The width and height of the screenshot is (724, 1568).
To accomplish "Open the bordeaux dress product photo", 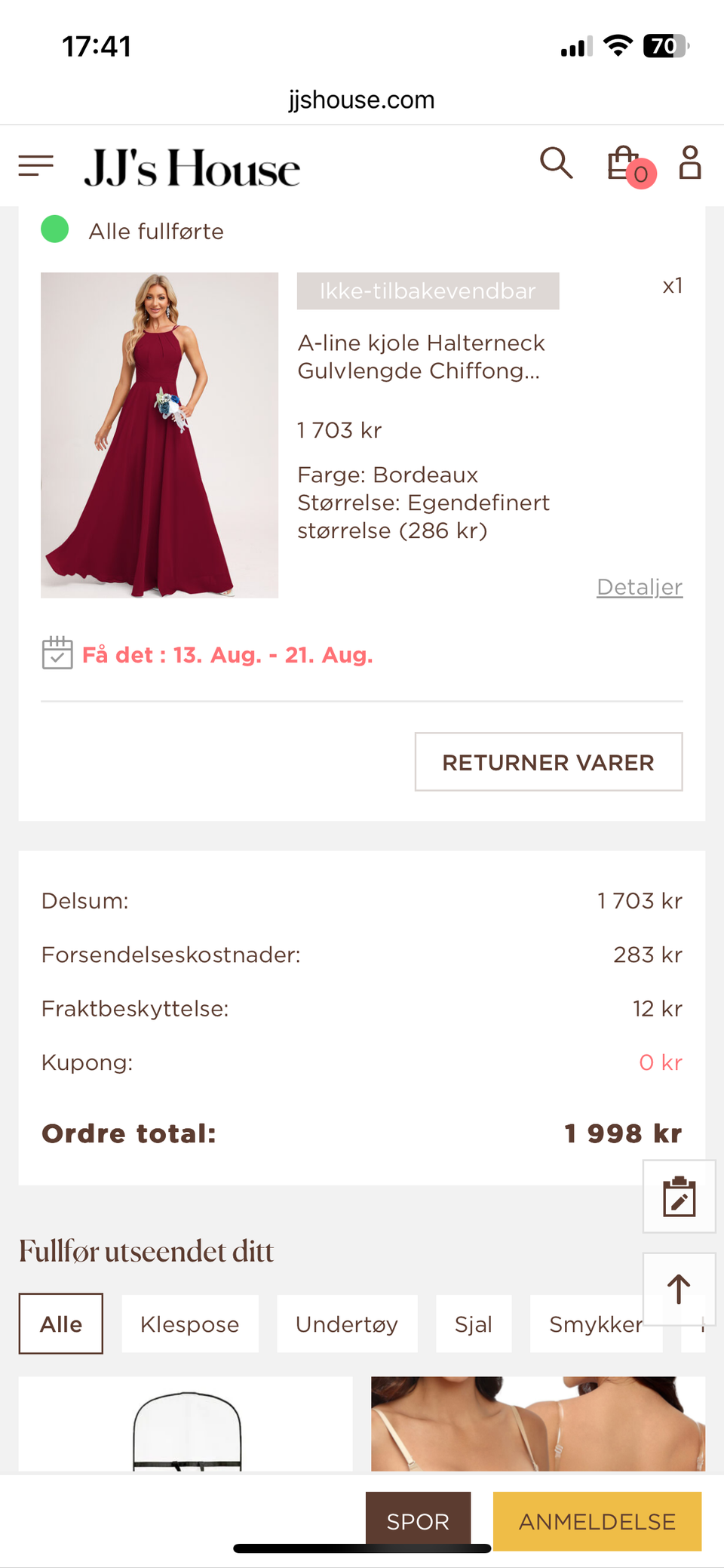I will 160,435.
